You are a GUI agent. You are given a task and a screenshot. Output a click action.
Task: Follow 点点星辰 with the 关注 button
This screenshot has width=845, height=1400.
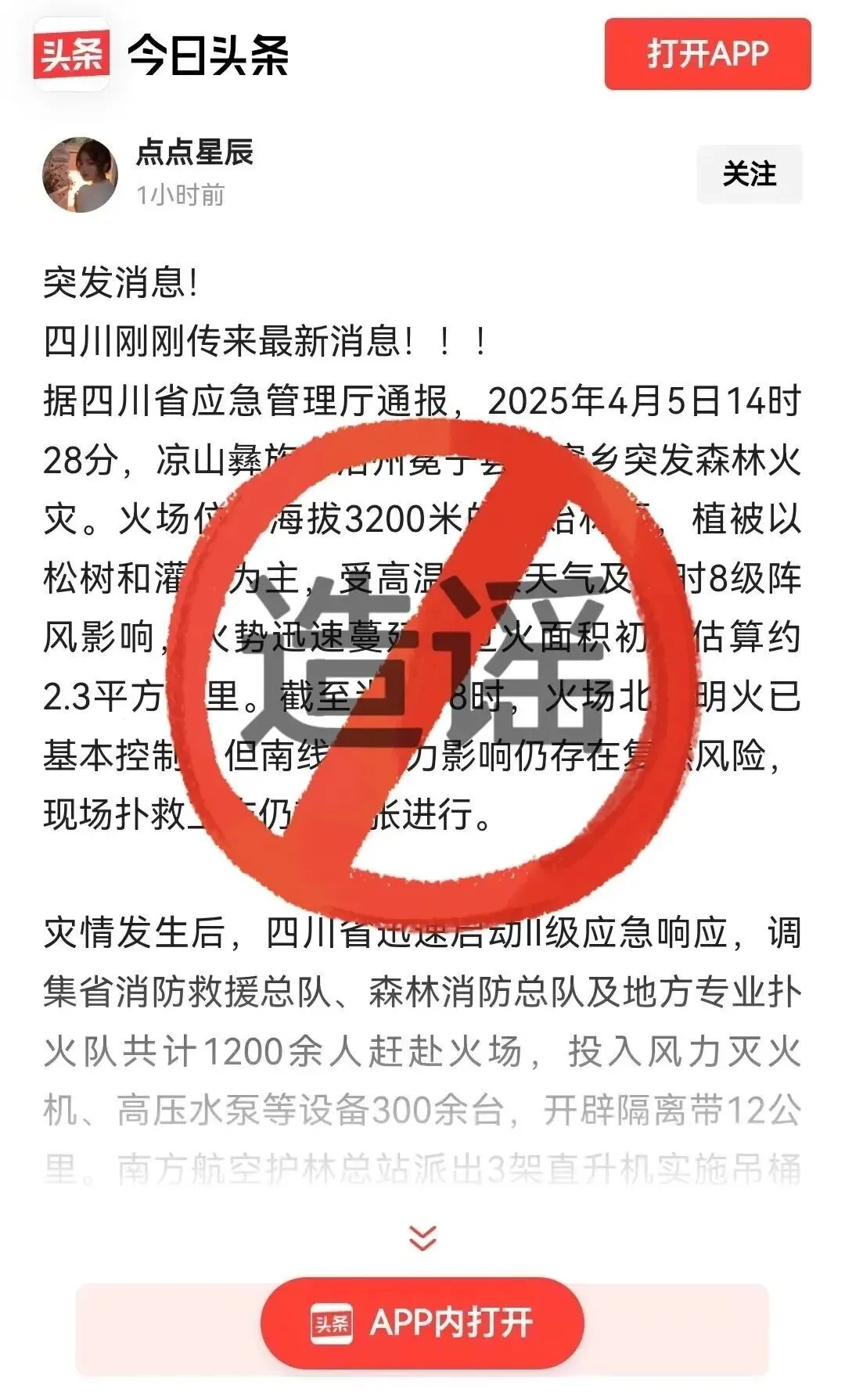[x=749, y=174]
